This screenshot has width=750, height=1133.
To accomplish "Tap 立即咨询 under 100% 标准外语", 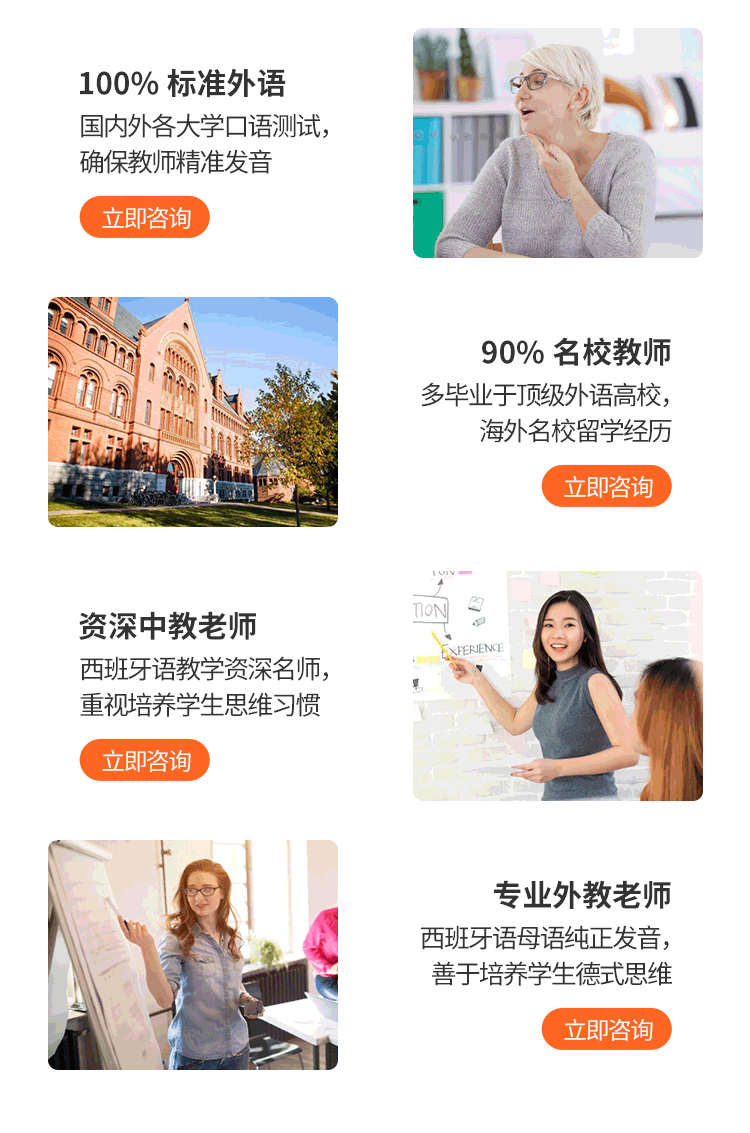I will (145, 217).
